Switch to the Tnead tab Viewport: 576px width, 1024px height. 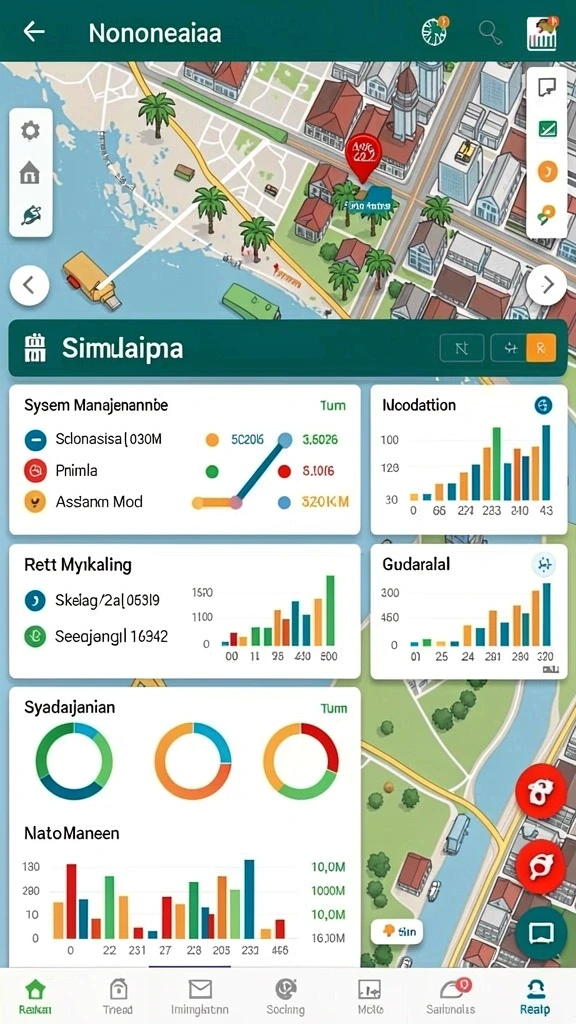[x=117, y=995]
